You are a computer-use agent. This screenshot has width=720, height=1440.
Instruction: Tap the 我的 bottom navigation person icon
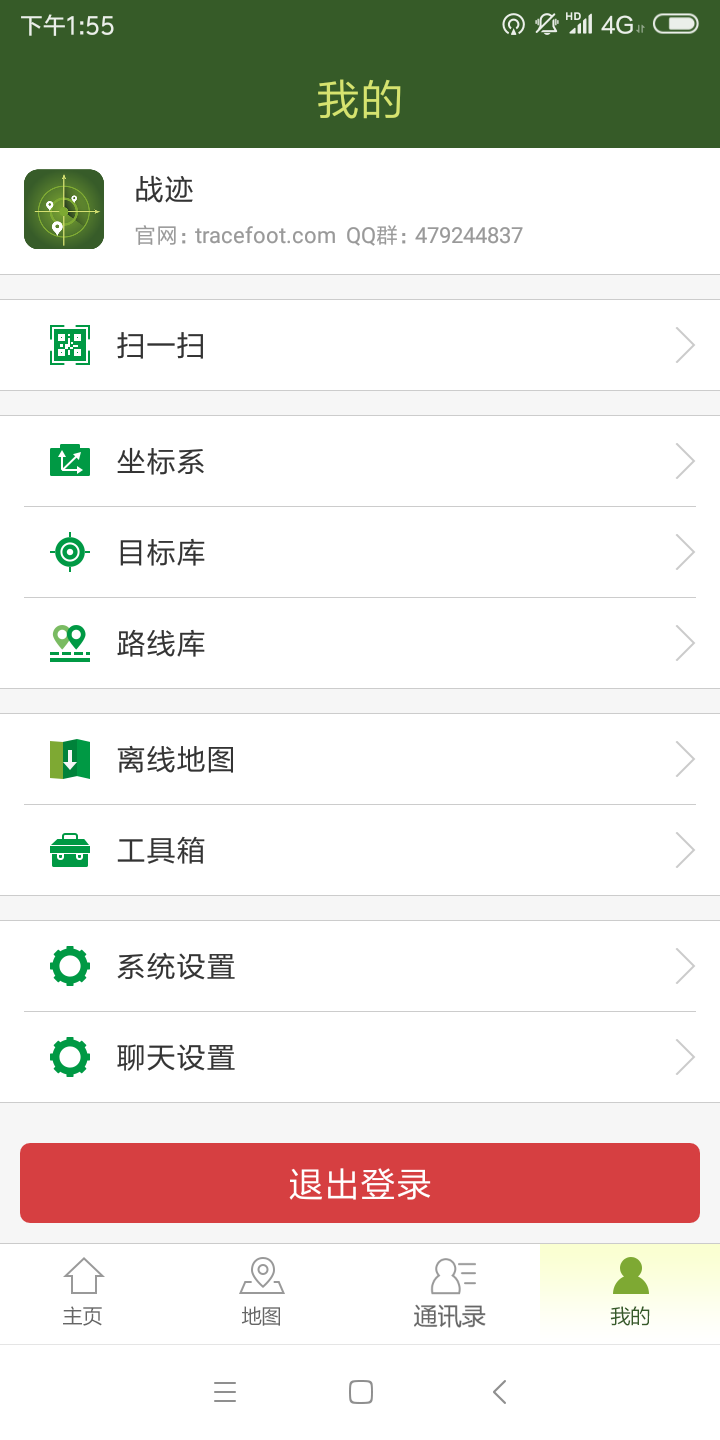click(x=629, y=1274)
